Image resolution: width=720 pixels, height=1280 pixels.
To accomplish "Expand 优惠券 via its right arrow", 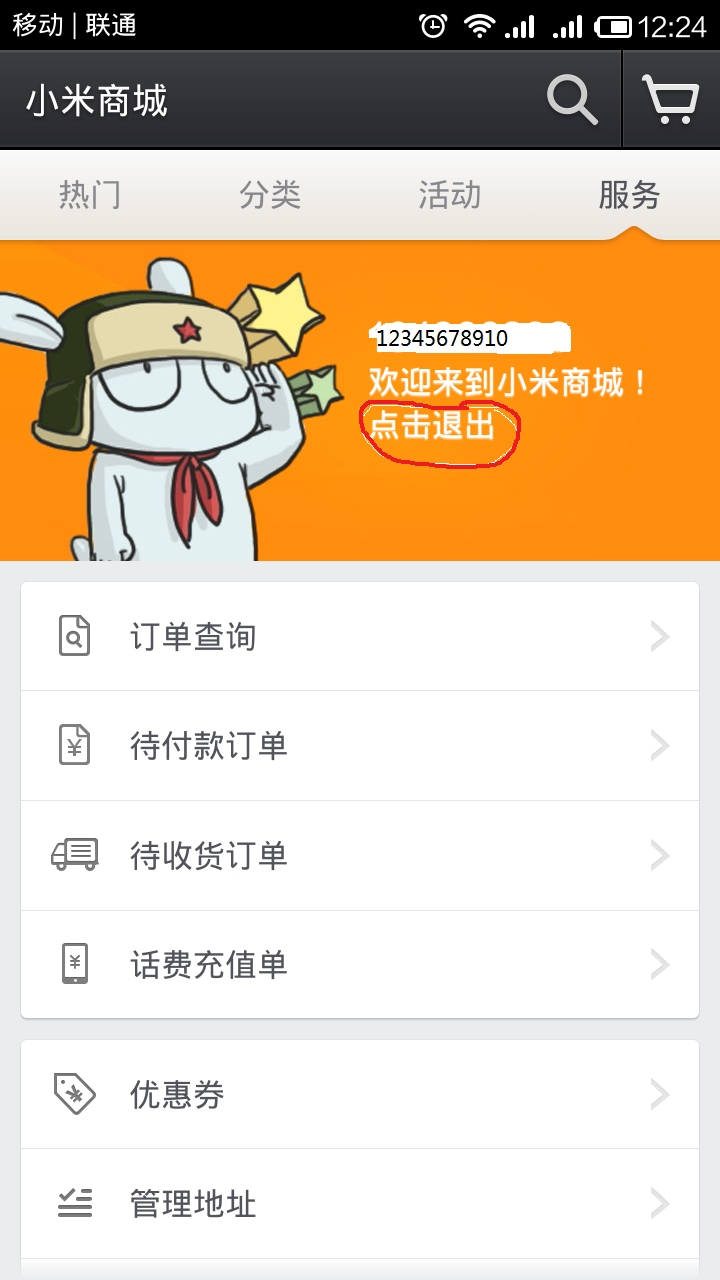I will [659, 1093].
